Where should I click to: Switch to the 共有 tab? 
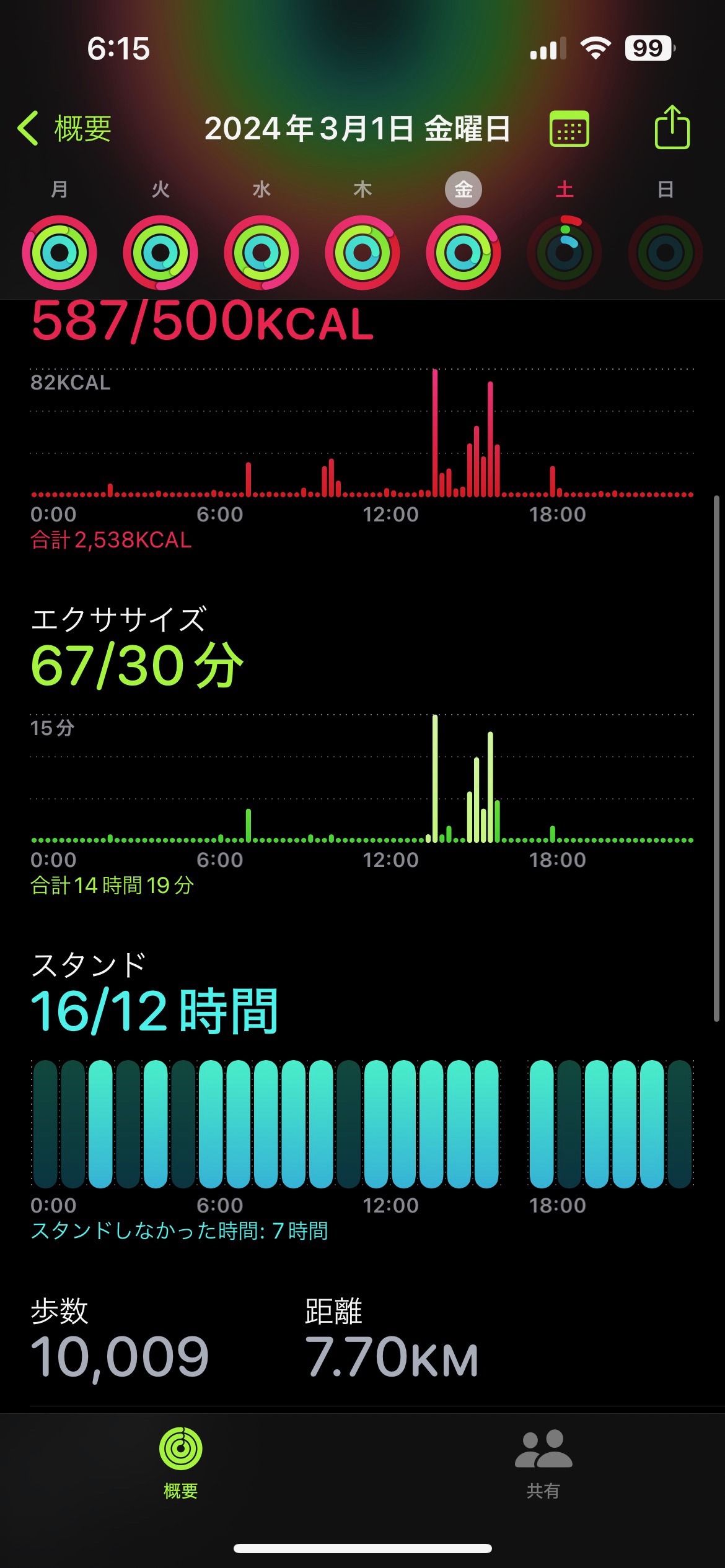tap(543, 1463)
